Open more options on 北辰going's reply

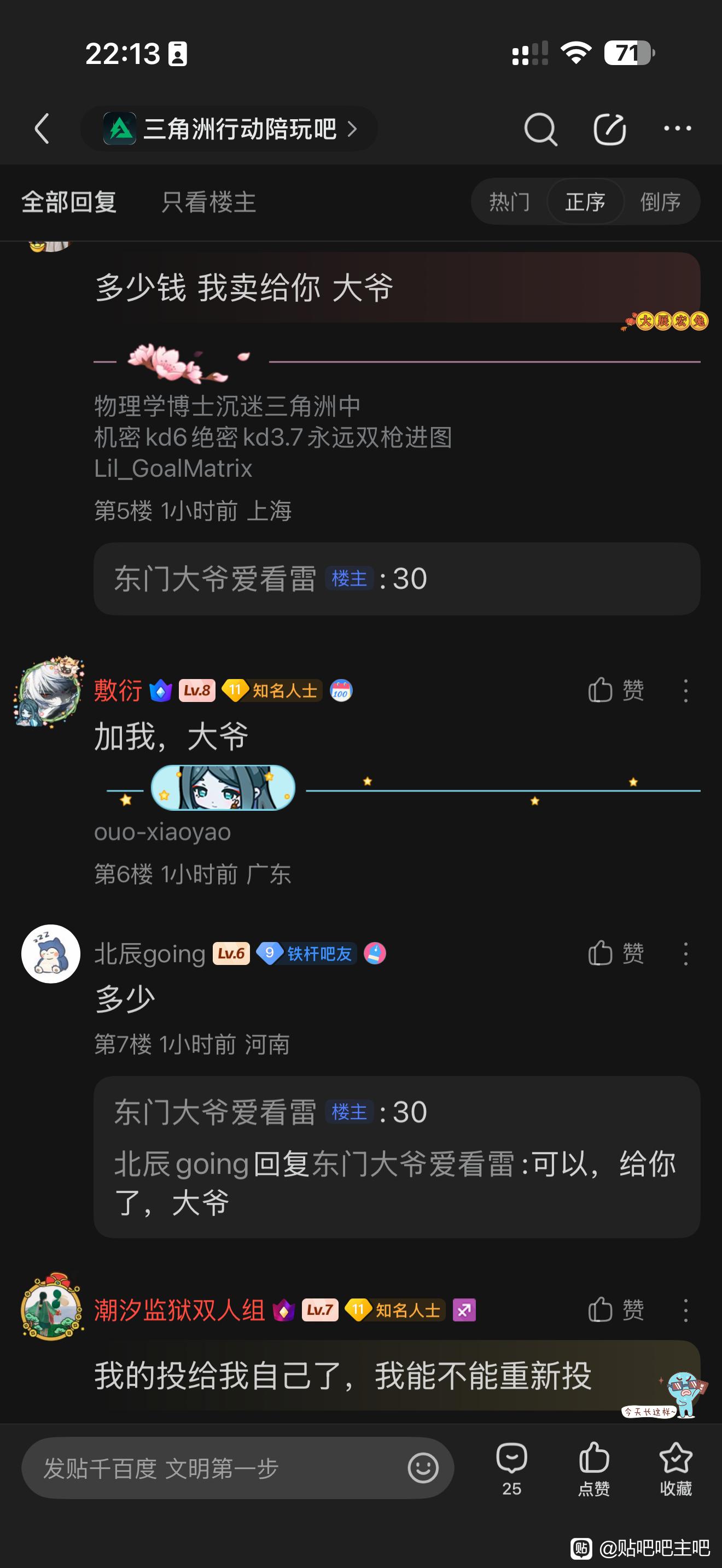point(685,954)
